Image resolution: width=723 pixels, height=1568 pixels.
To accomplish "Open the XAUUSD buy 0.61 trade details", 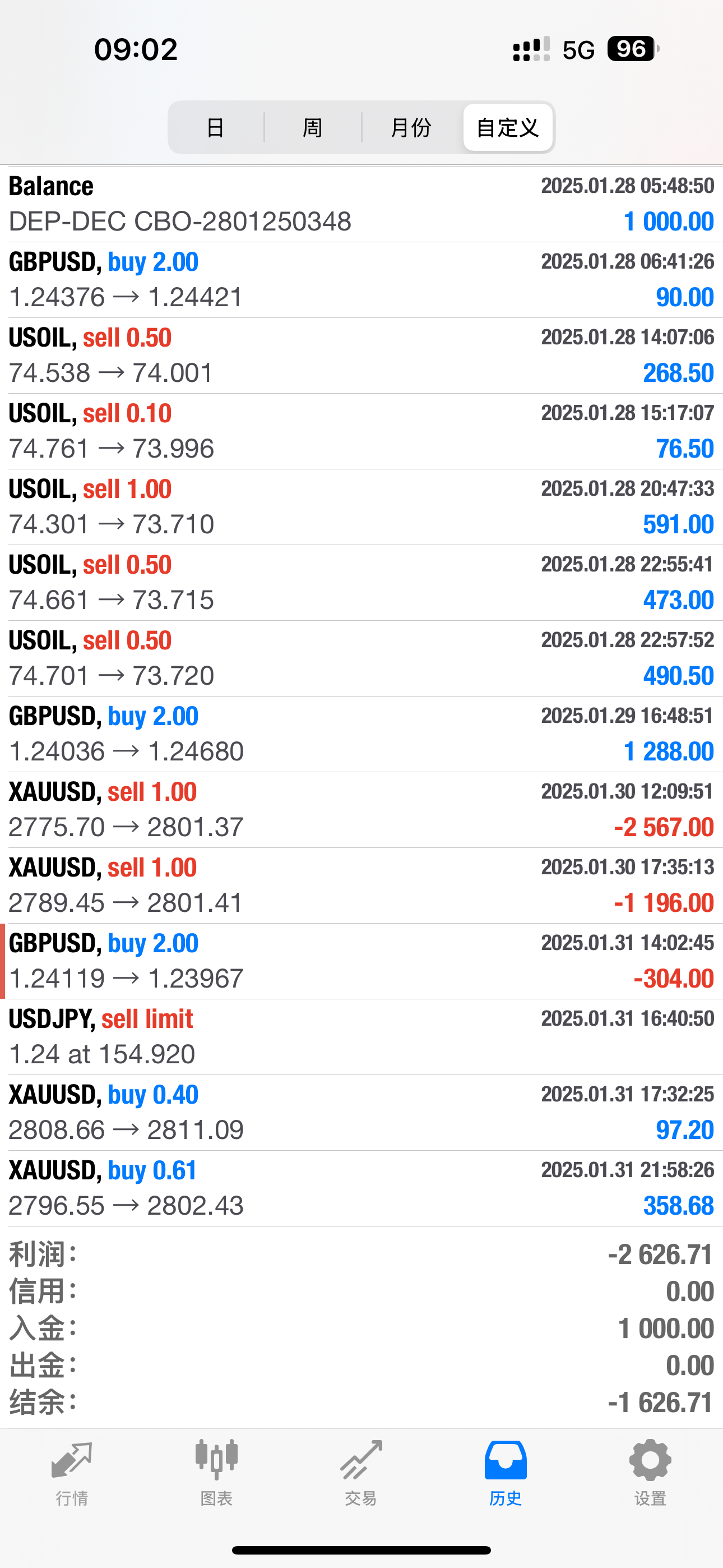I will [x=361, y=1188].
